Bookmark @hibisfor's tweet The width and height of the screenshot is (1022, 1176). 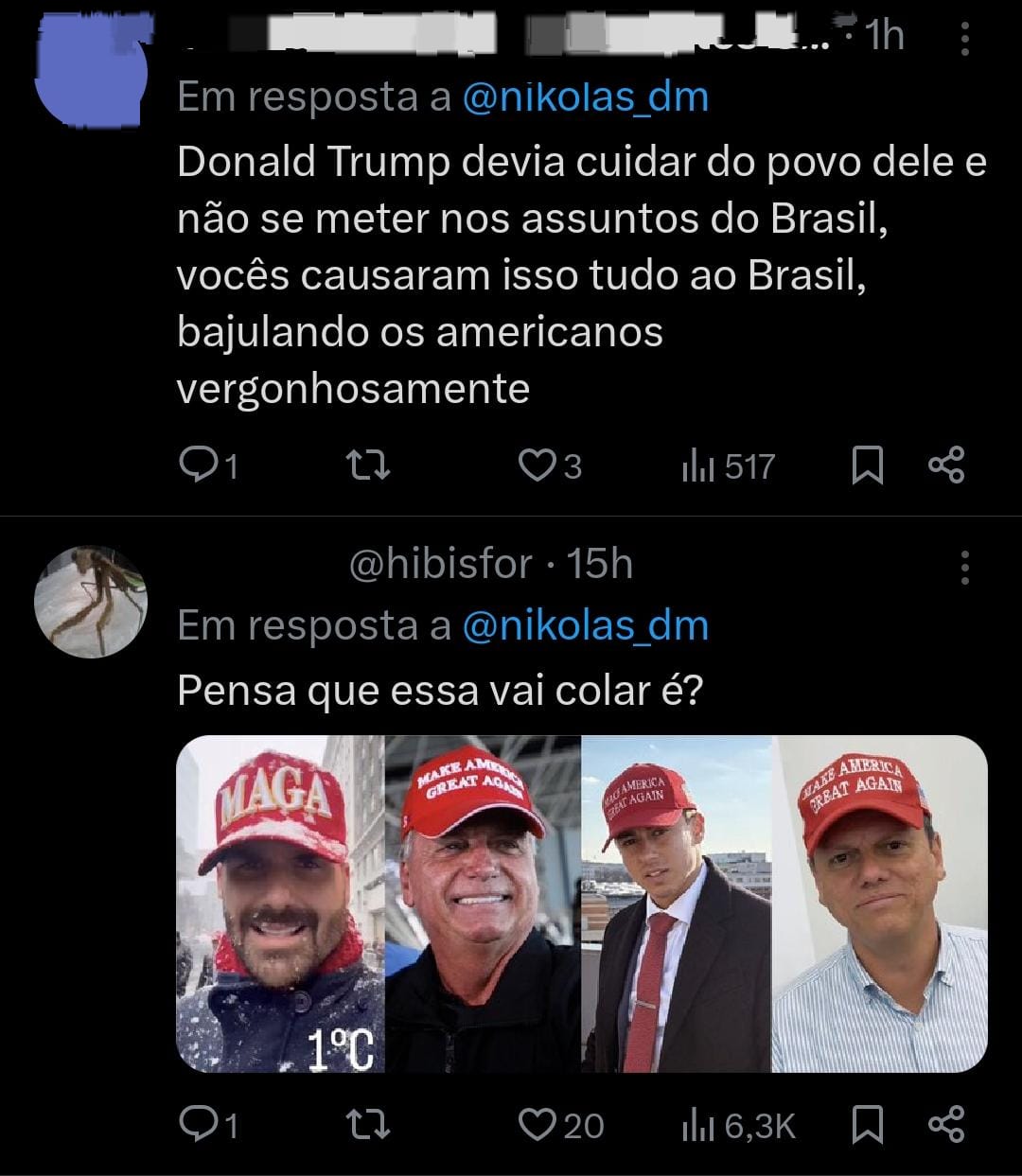(867, 1124)
